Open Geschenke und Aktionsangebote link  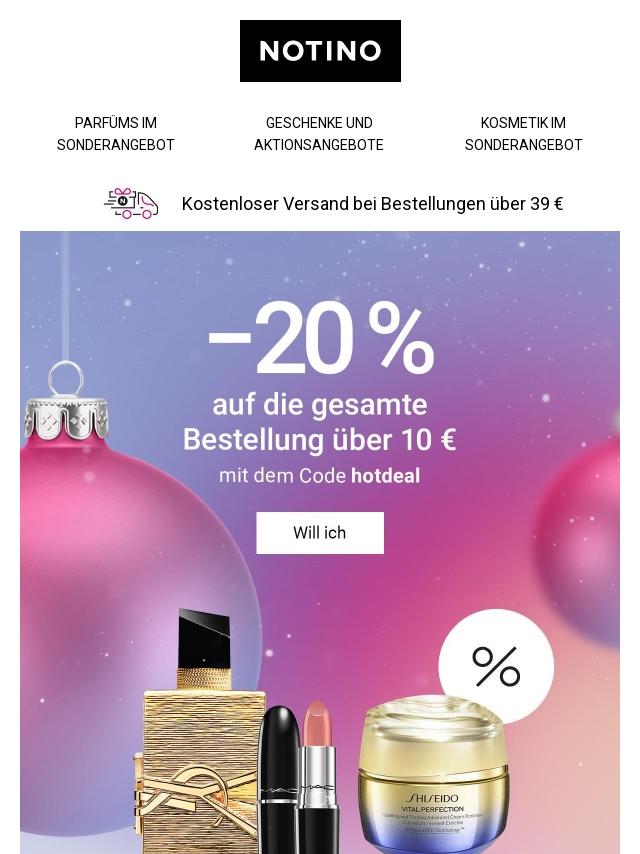(319, 134)
